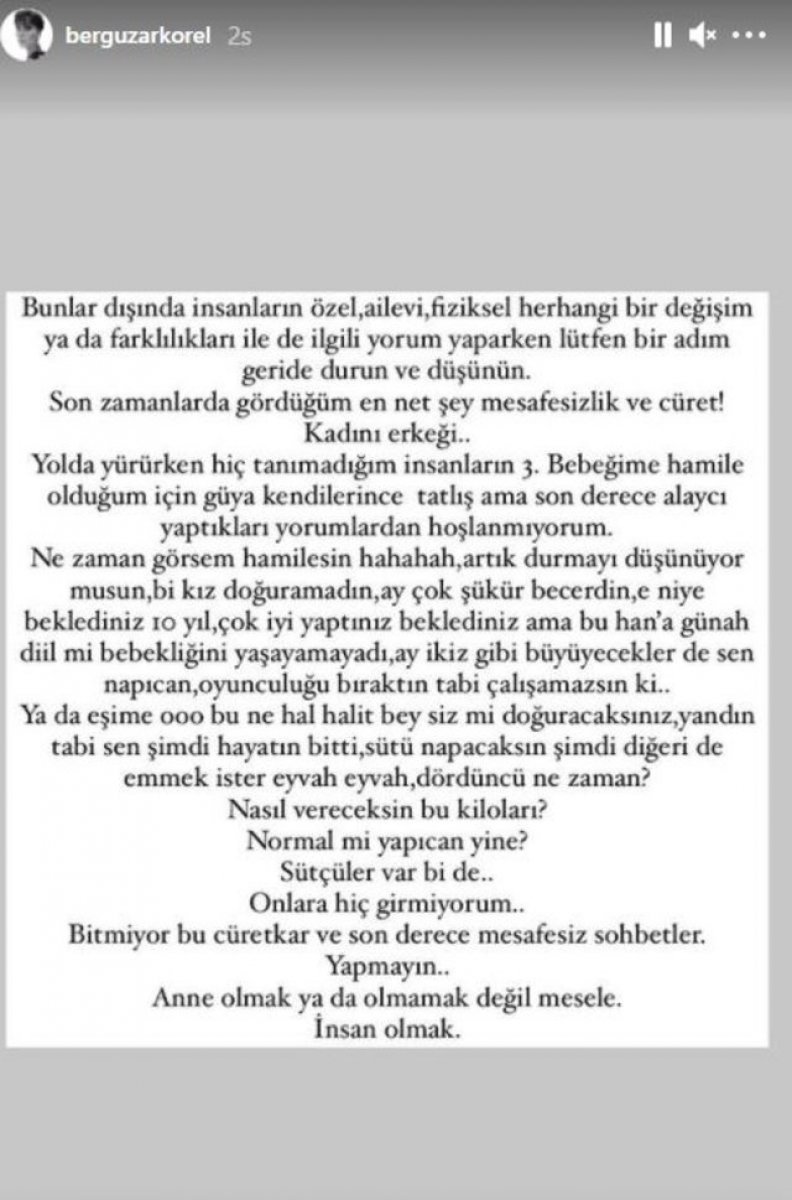Viewport: 792px width, 1200px height.
Task: Tap the white text card of the story
Action: tap(396, 660)
